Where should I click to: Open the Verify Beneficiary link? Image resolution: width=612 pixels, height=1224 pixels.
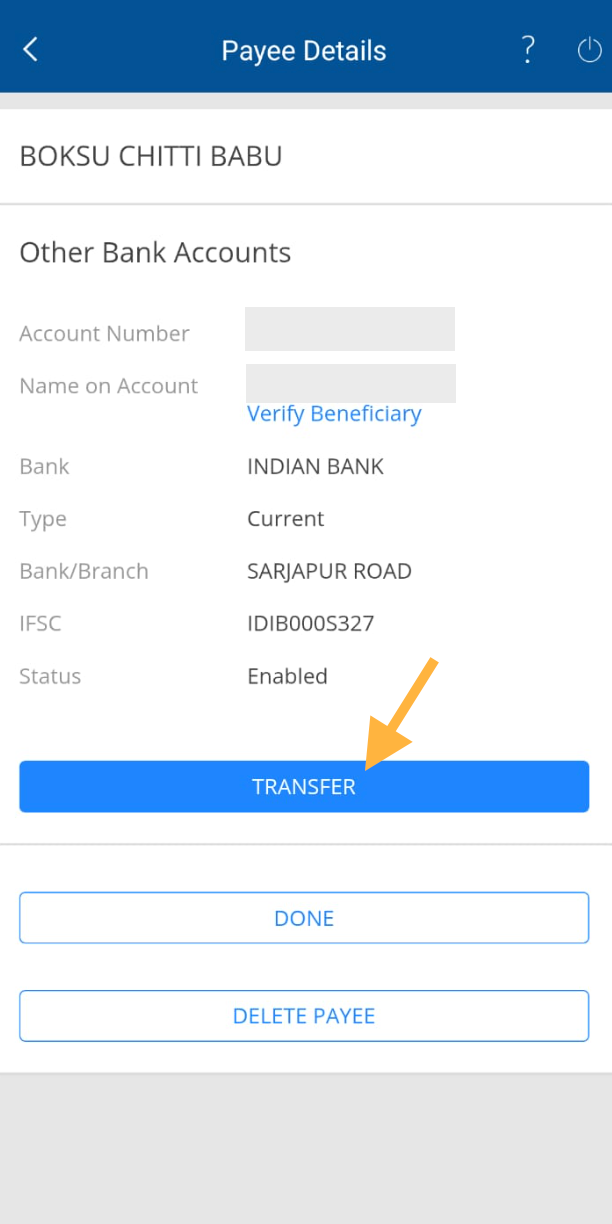pos(334,414)
